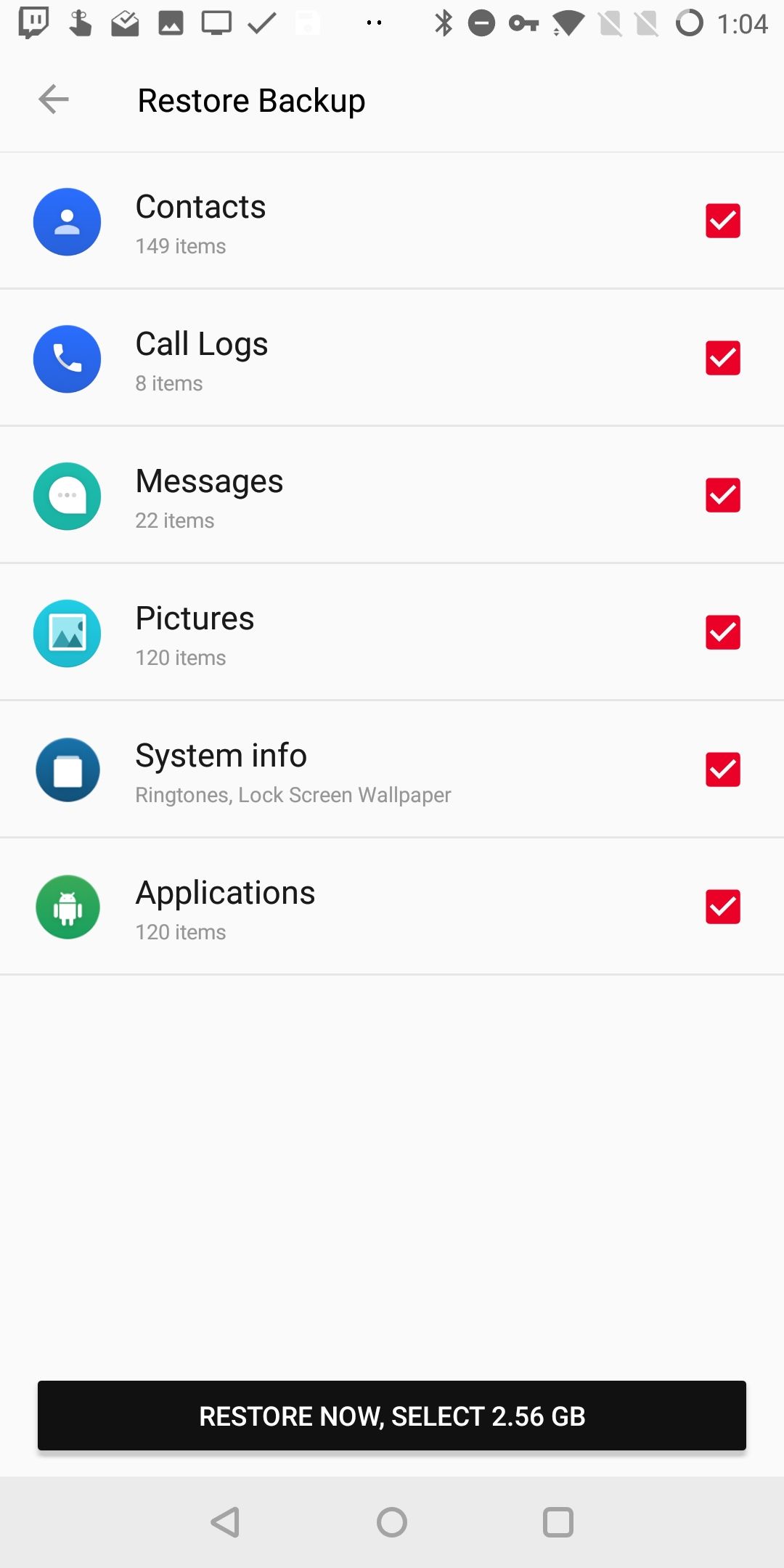Tap the teal Messages chat bubble icon
The height and width of the screenshot is (1568, 784).
tap(67, 496)
